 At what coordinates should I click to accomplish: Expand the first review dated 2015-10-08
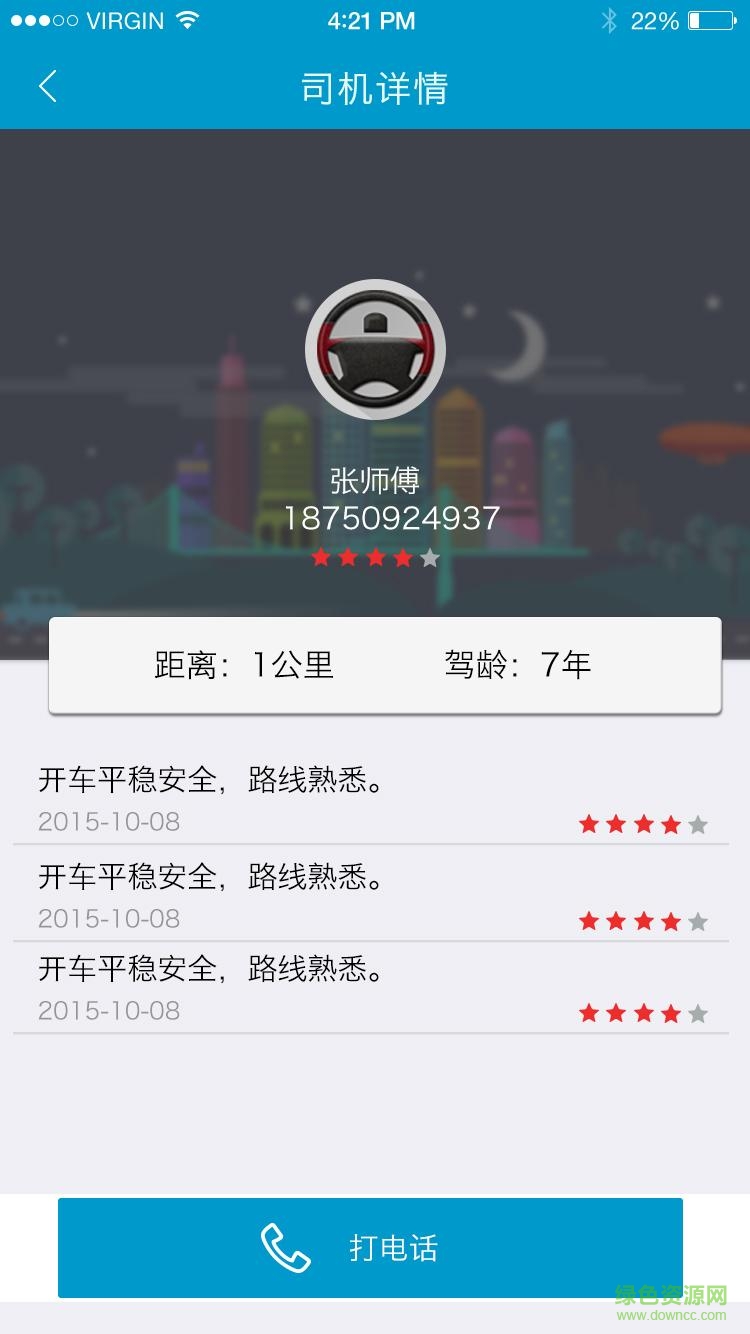375,798
